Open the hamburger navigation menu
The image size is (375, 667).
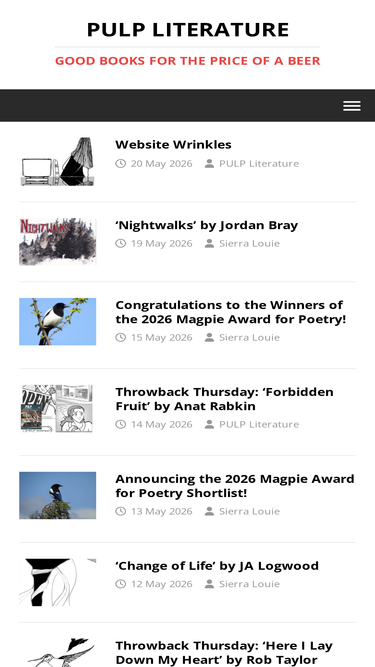coord(352,106)
